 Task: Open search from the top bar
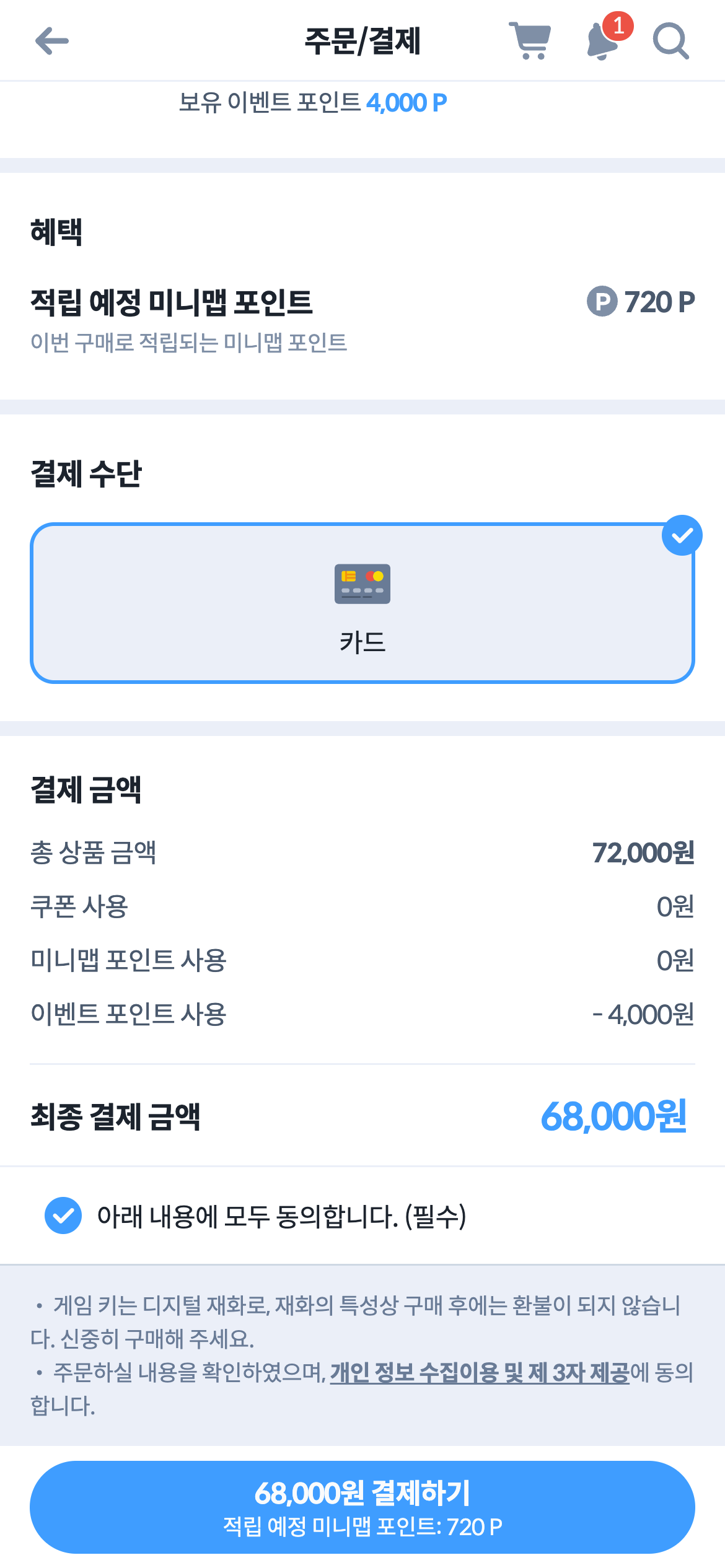[671, 42]
